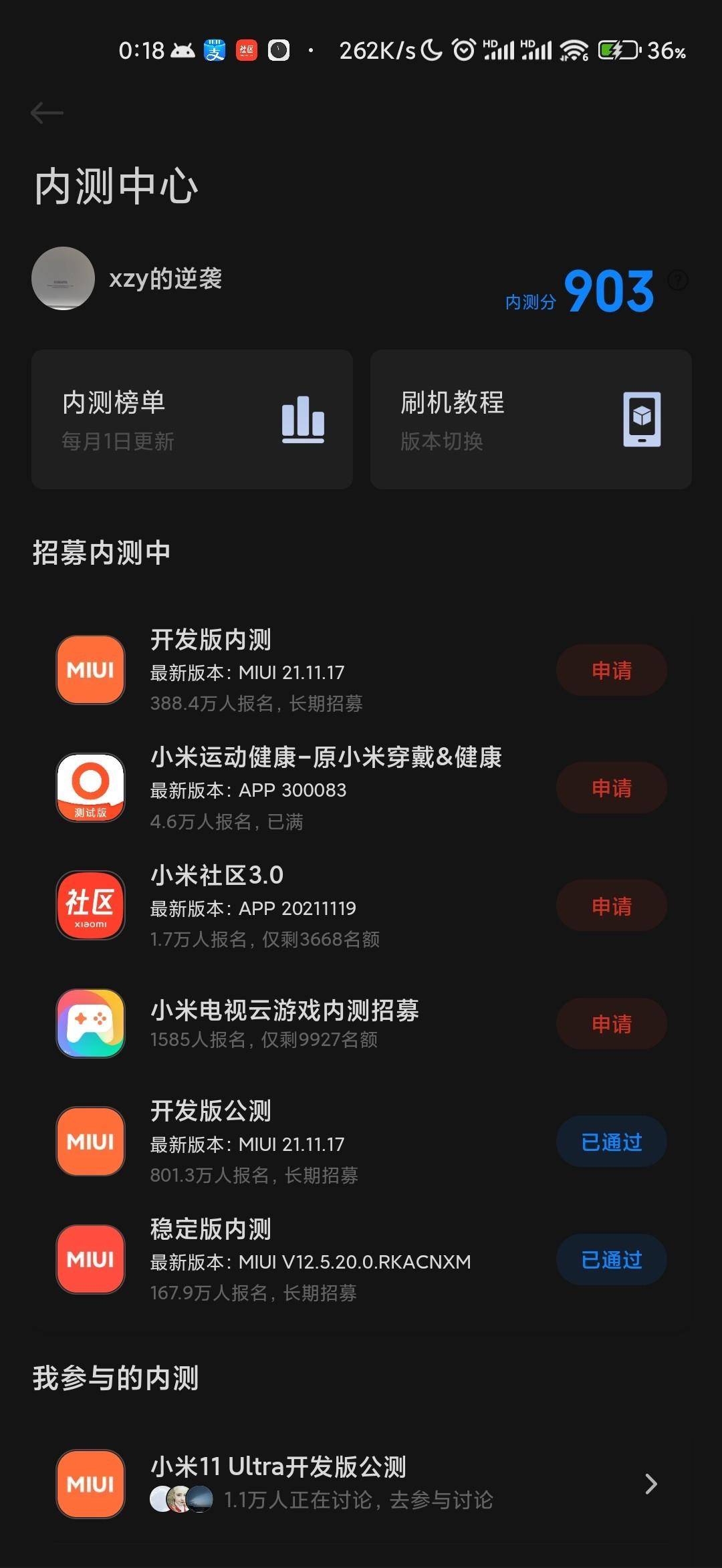
Task: Apply for 开发版内测 via 申请 button
Action: click(611, 670)
